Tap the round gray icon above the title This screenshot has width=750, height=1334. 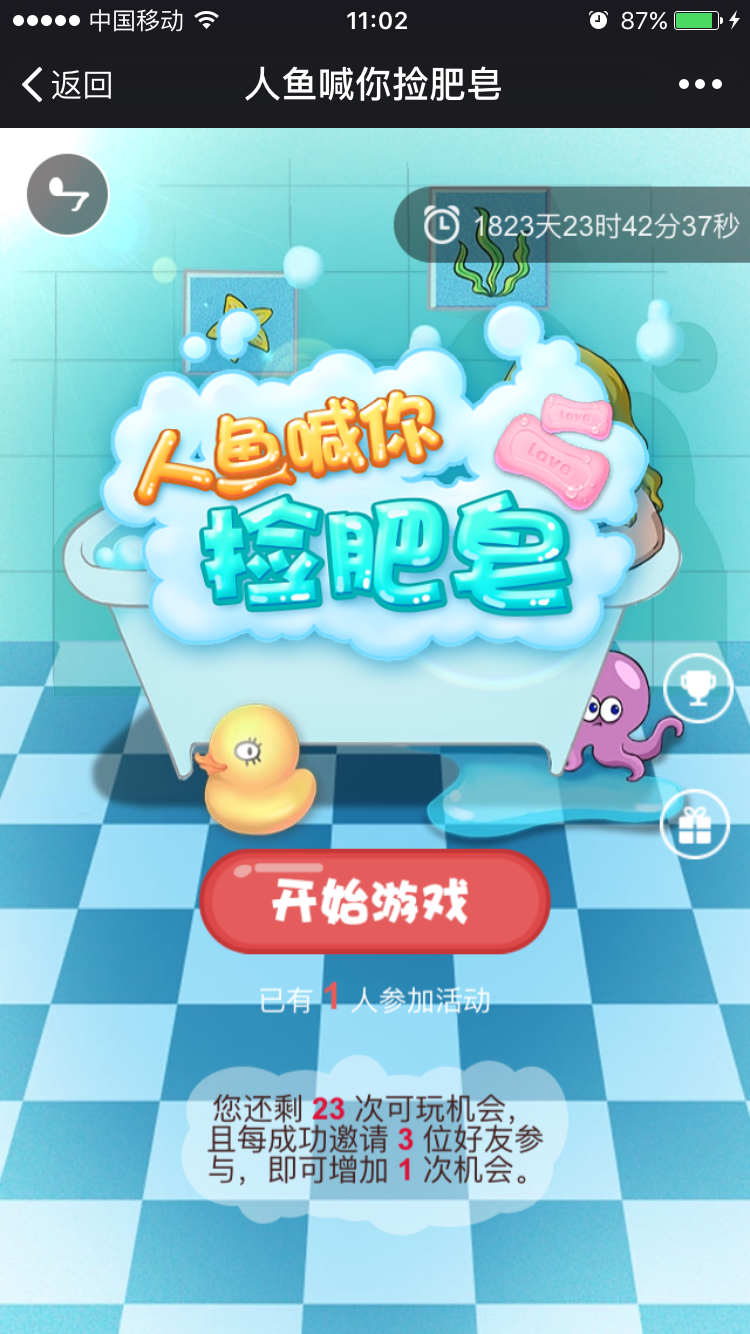pyautogui.click(x=67, y=195)
